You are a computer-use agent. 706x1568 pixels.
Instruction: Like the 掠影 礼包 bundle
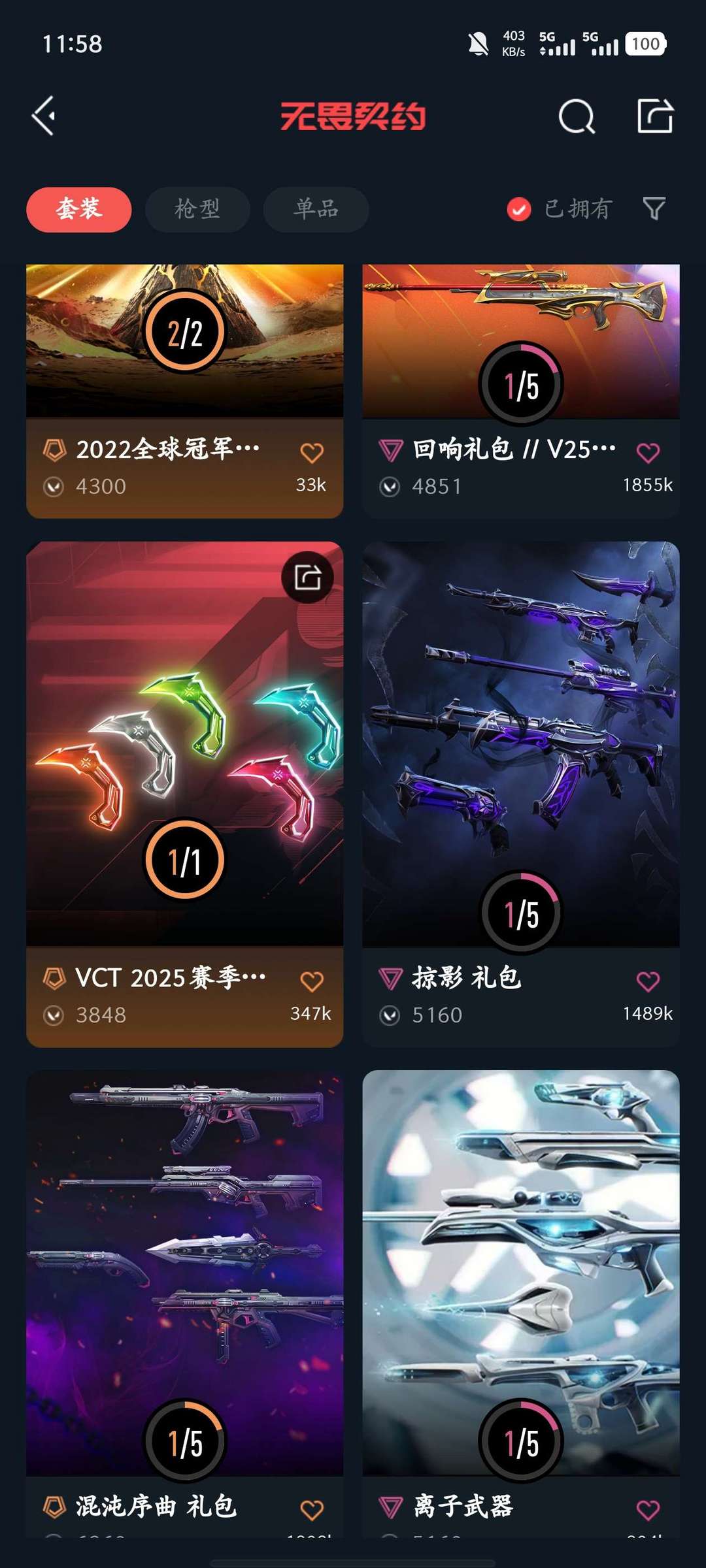[648, 981]
